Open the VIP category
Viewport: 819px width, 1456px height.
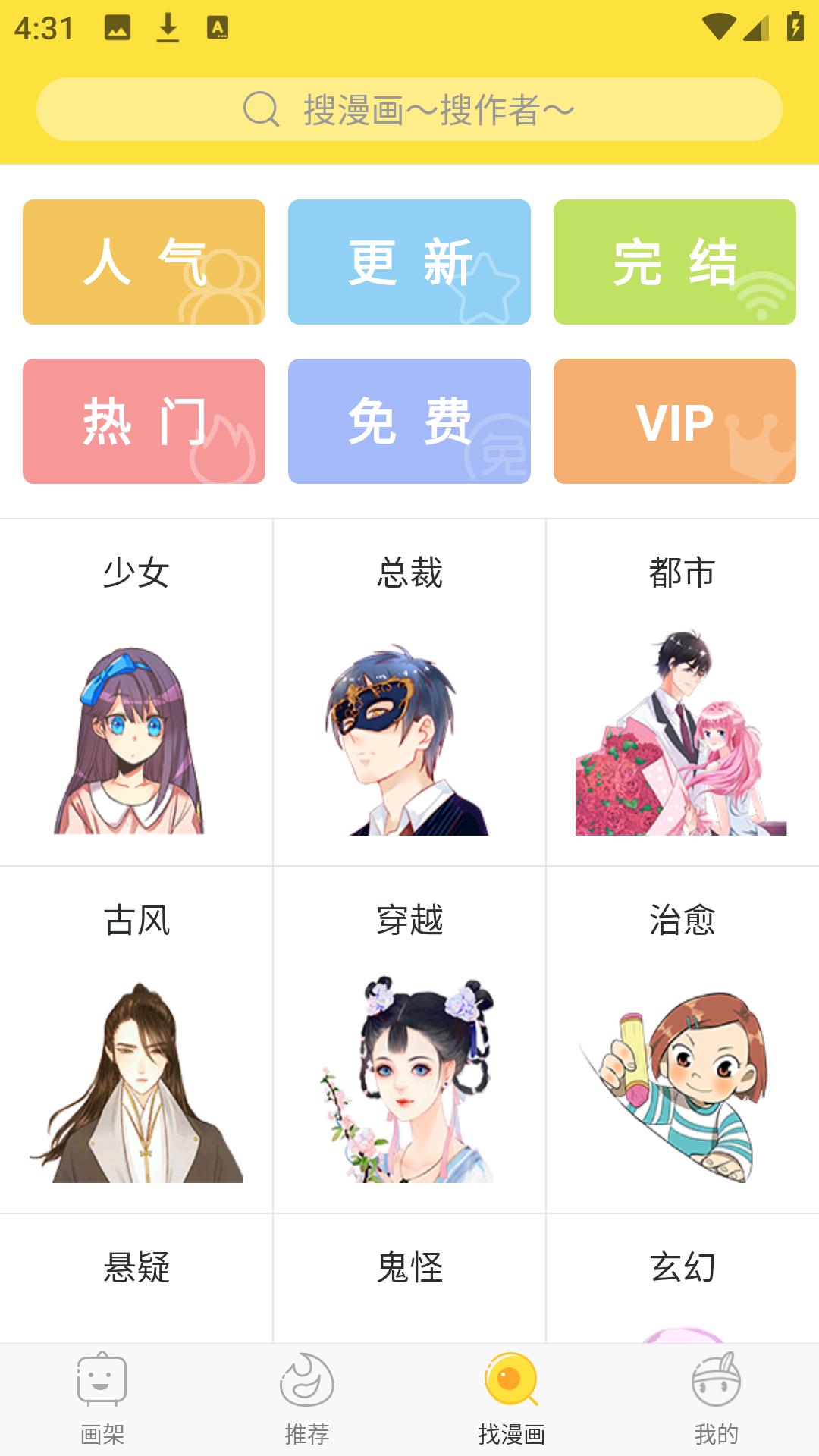click(x=674, y=421)
